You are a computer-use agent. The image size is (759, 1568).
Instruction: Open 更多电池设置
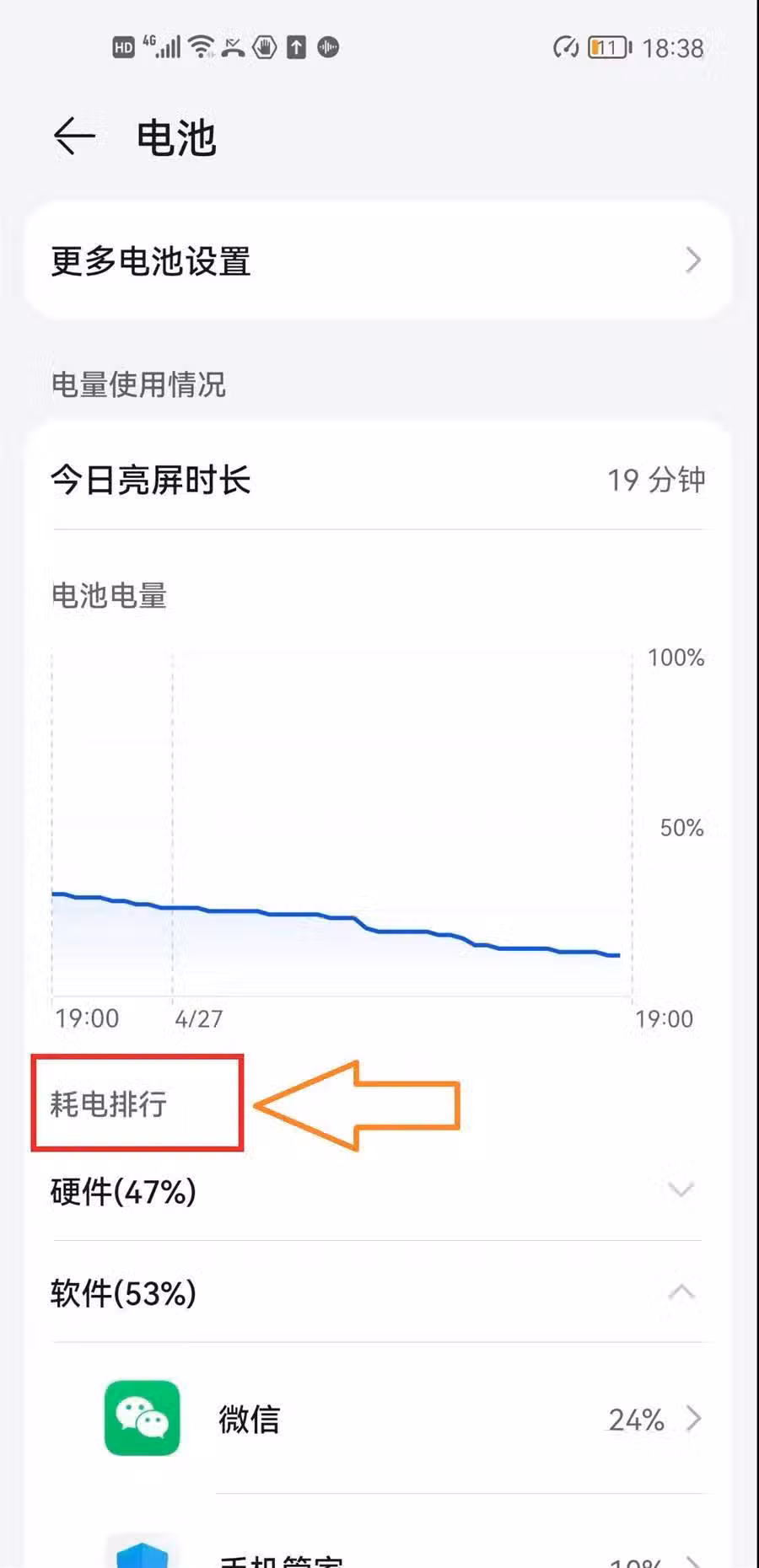[x=378, y=260]
